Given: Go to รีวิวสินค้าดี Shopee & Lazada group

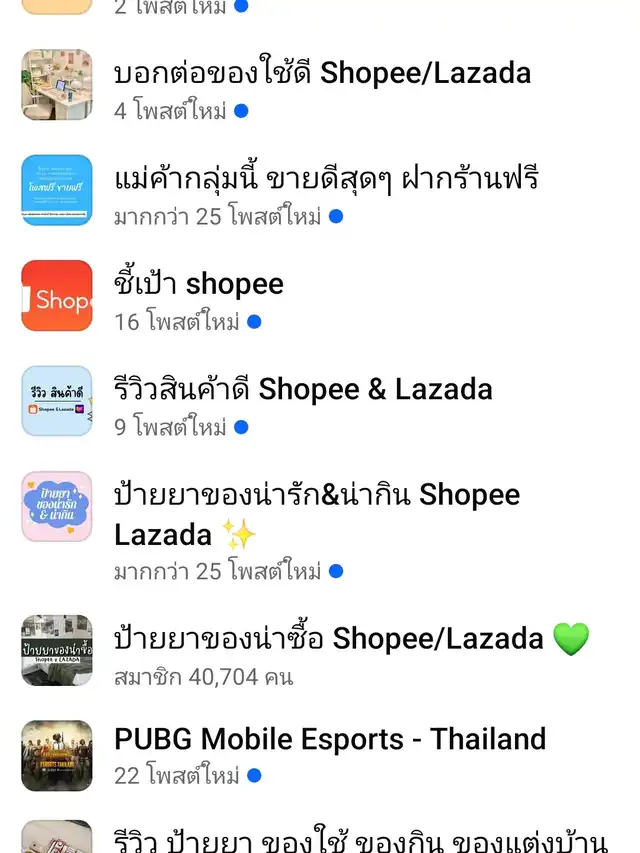Looking at the screenshot, I should click(303, 389).
